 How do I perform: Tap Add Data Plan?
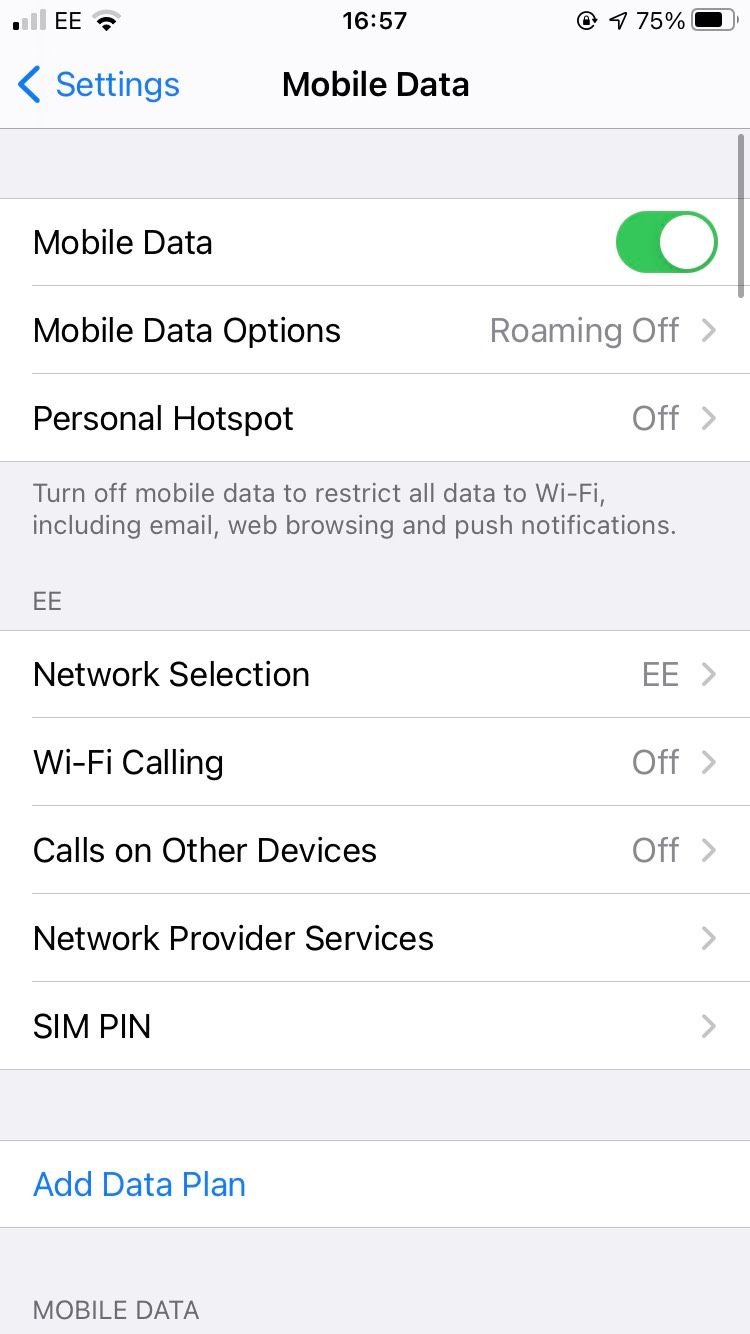[139, 1184]
